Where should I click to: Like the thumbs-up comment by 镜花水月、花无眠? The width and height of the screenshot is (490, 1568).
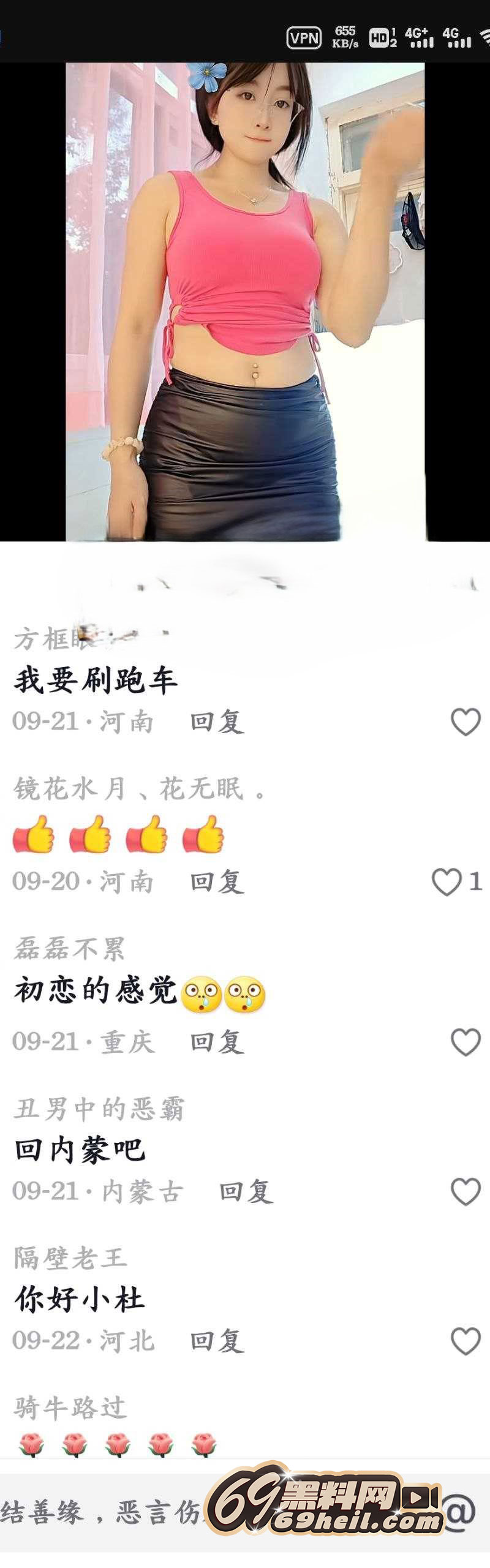[x=447, y=882]
